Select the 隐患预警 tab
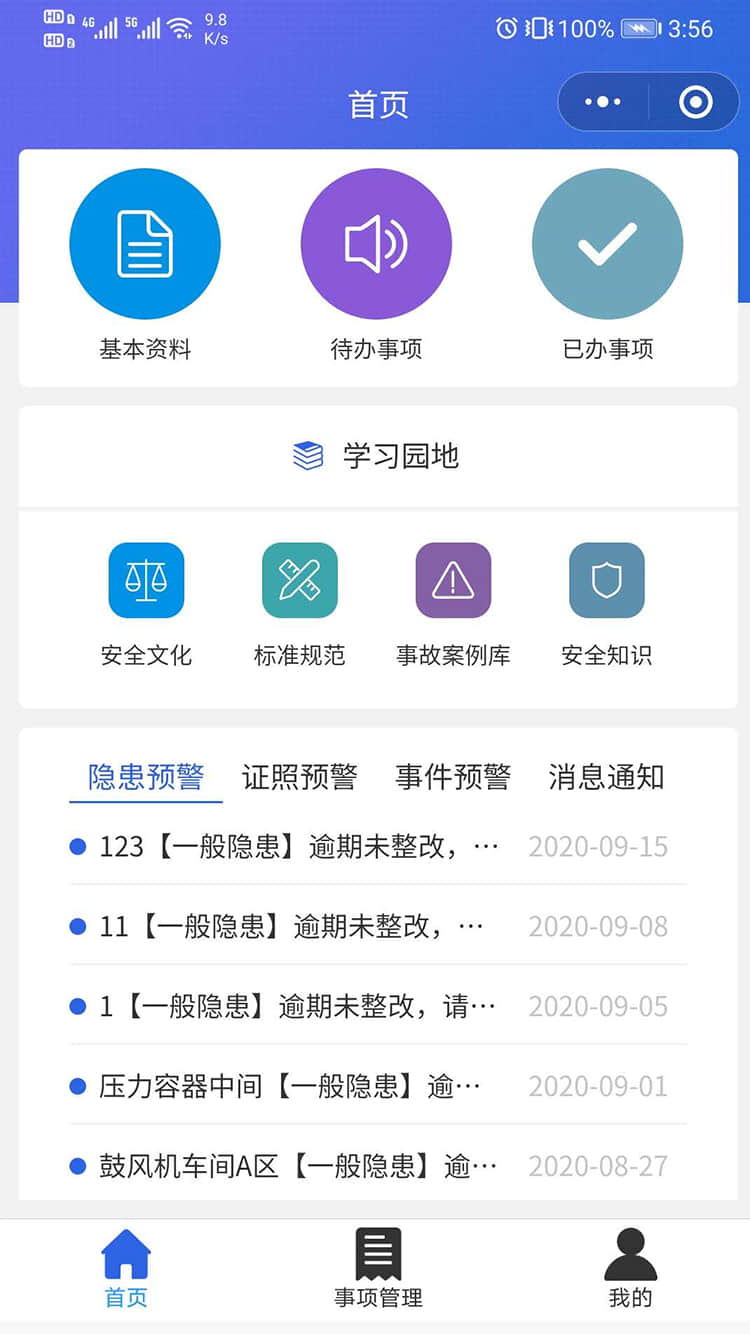The width and height of the screenshot is (750, 1334). [x=146, y=777]
